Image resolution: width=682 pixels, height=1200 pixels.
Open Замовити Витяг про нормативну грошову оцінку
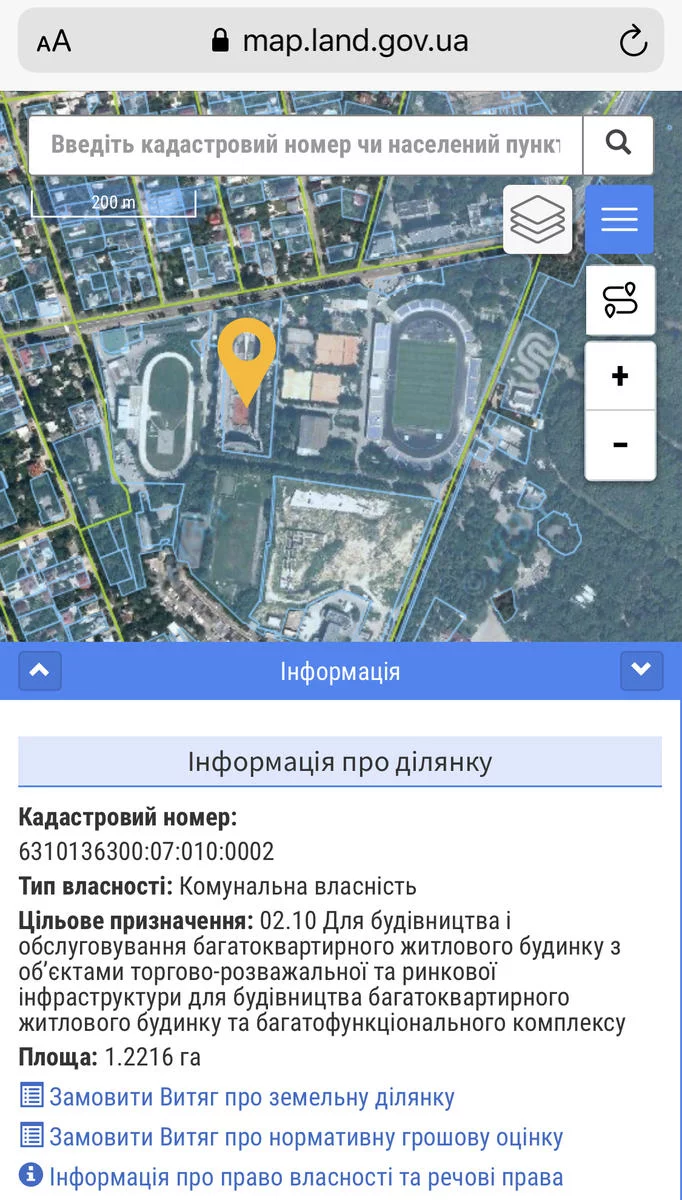(x=305, y=1137)
